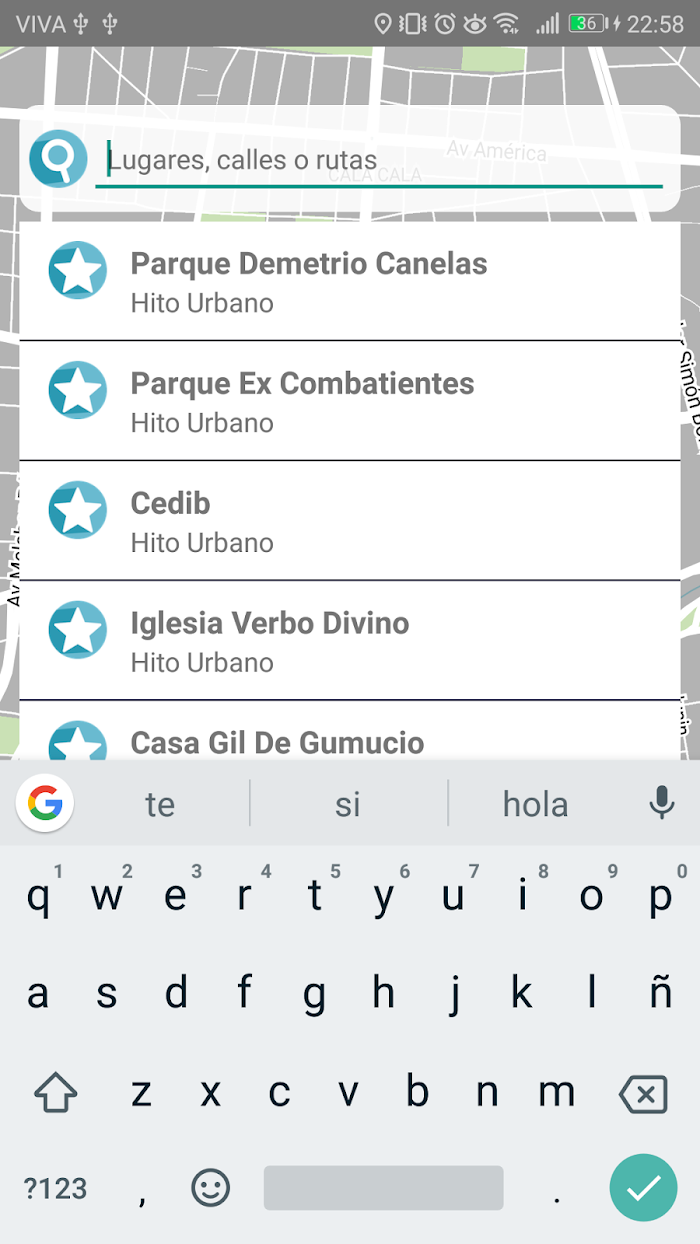Viewport: 700px width, 1244px height.
Task: Confirm with the keyboard checkmark key
Action: (643, 1187)
